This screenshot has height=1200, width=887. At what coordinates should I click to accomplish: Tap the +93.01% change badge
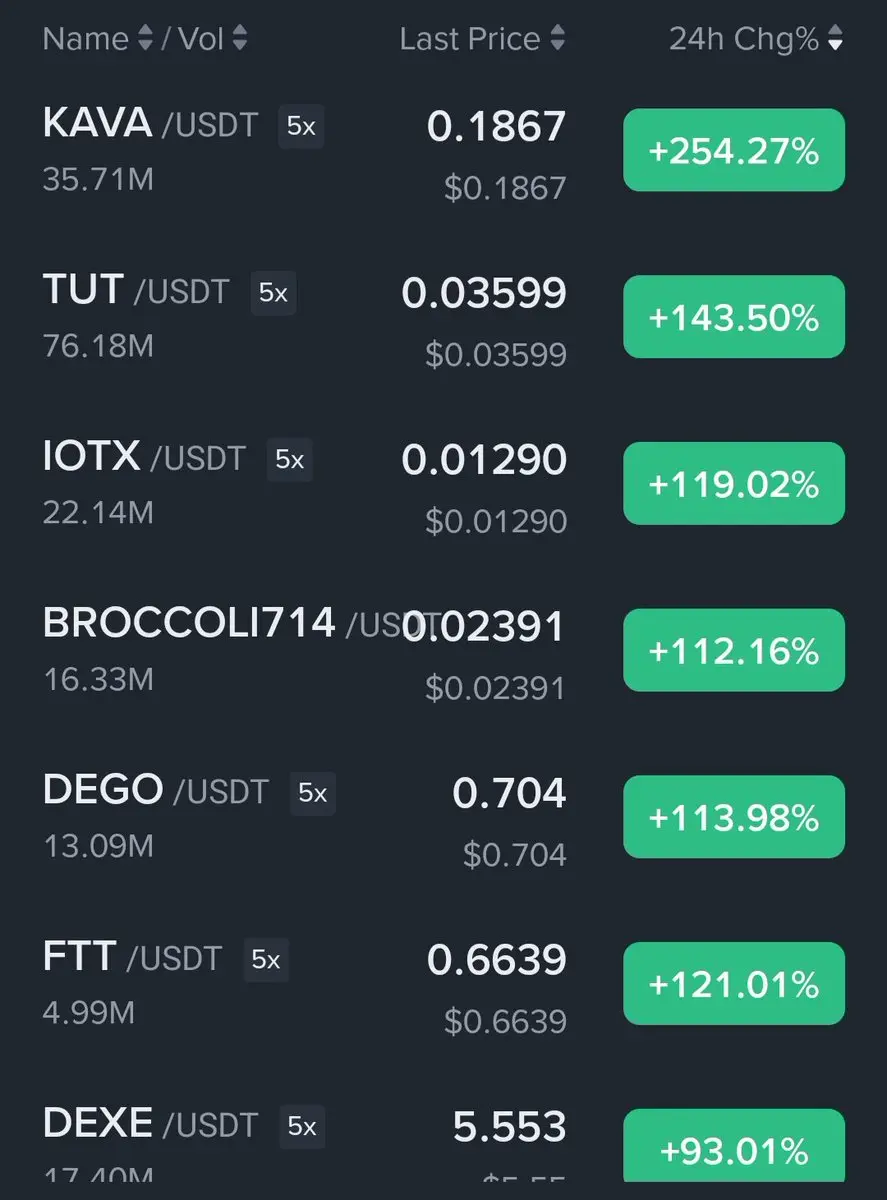[734, 1150]
